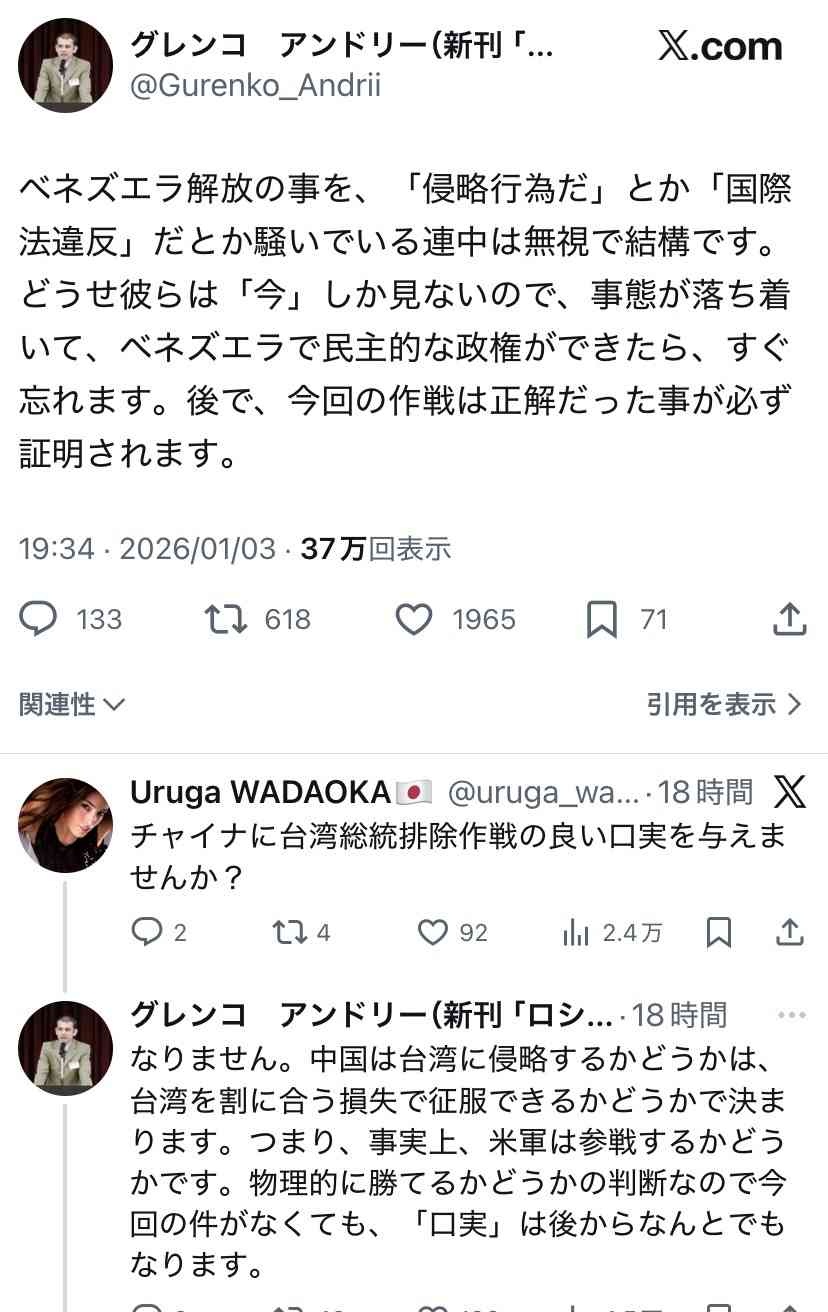
Task: Repost the main post with 618 reposts
Action: click(226, 619)
